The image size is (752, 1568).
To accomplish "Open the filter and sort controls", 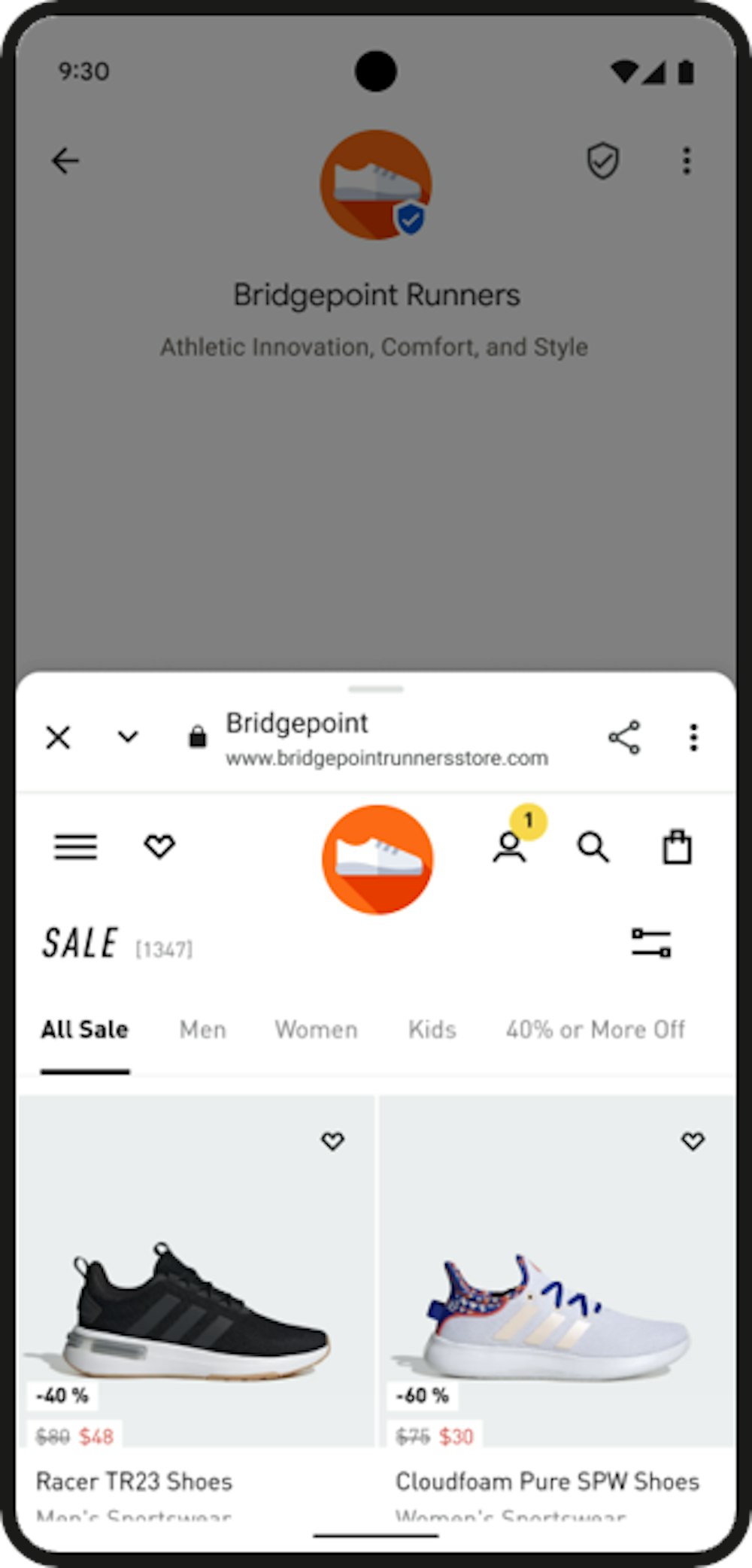I will click(650, 941).
